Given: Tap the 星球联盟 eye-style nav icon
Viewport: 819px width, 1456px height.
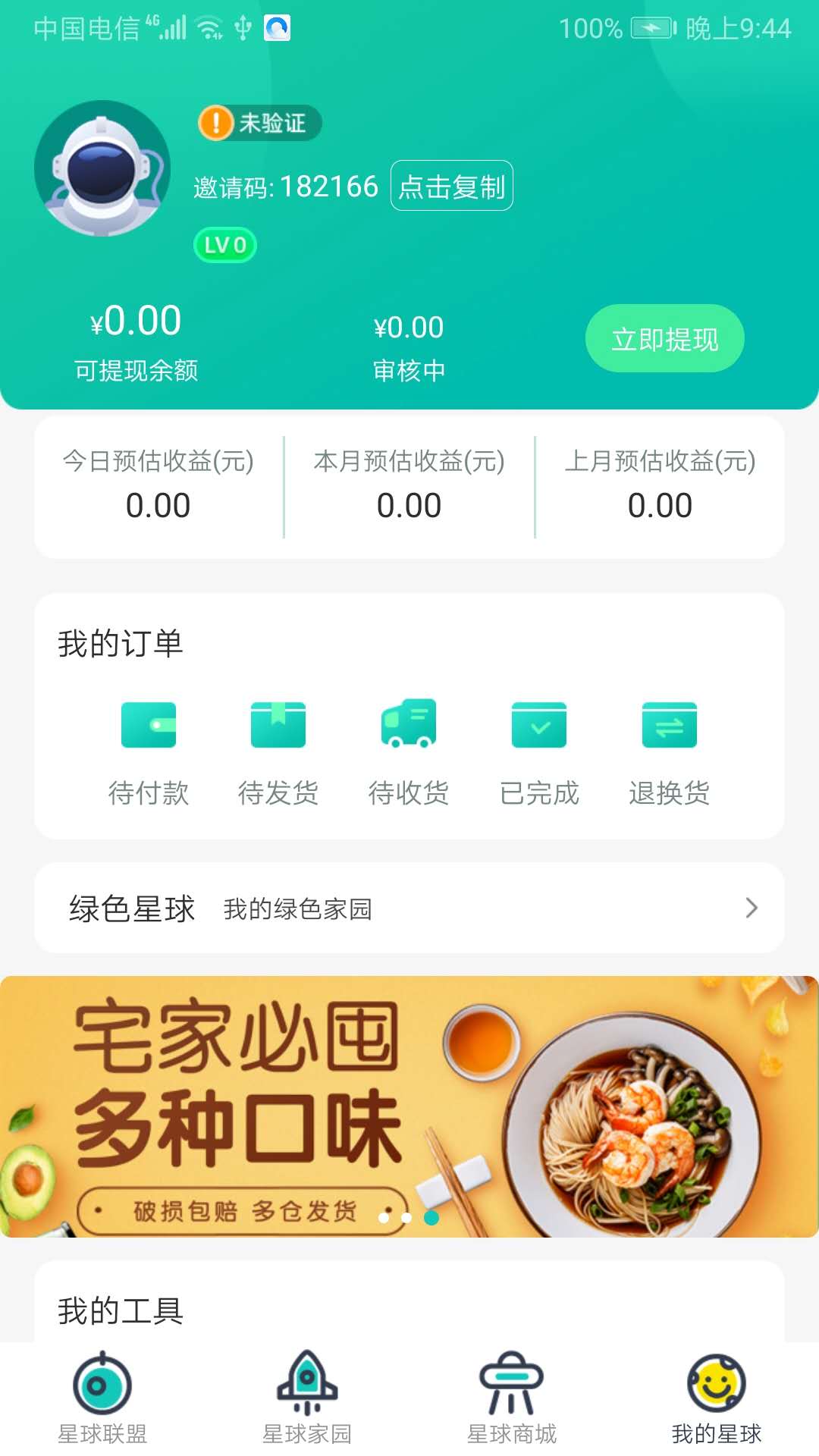Looking at the screenshot, I should pos(102,1385).
